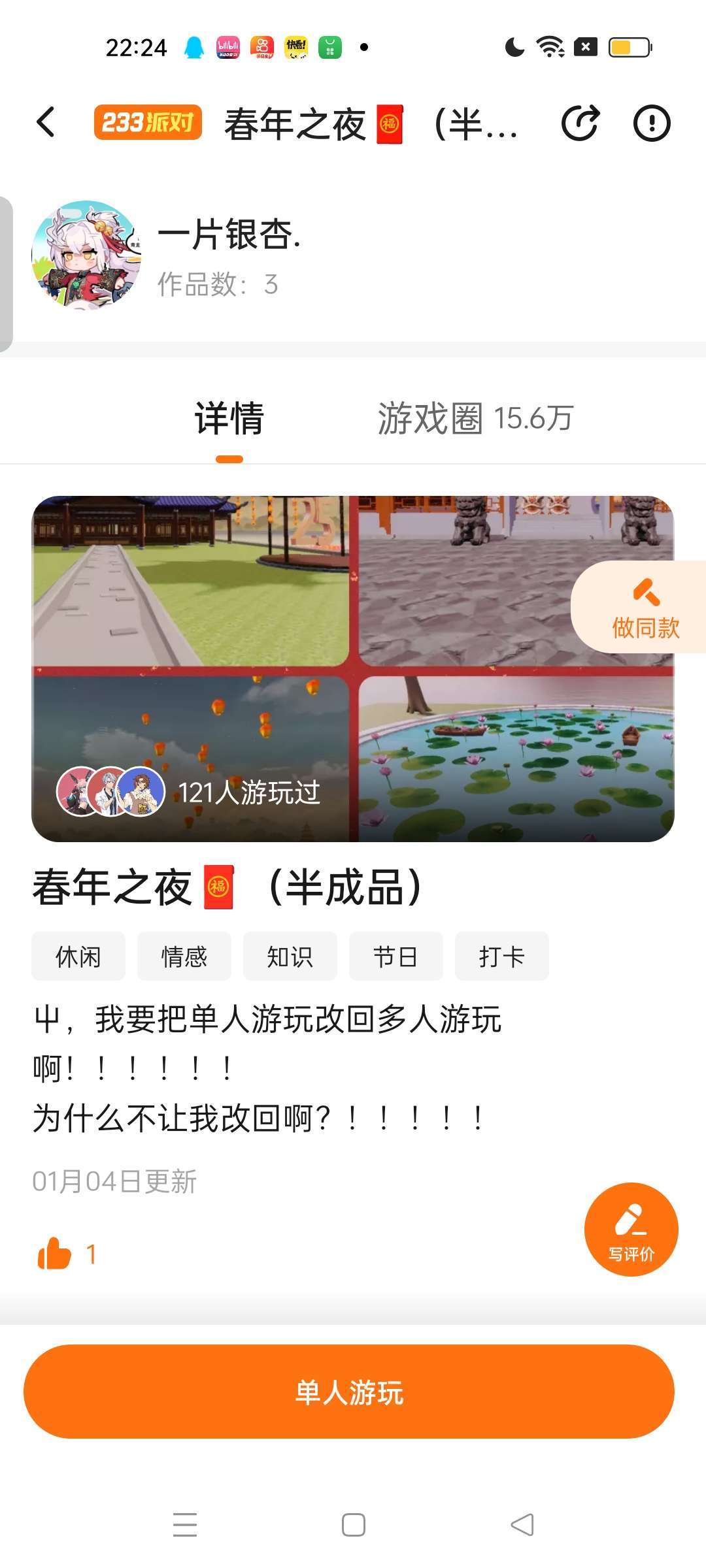Viewport: 706px width, 1568px height.
Task: Open the report exclamation icon
Action: (x=652, y=122)
